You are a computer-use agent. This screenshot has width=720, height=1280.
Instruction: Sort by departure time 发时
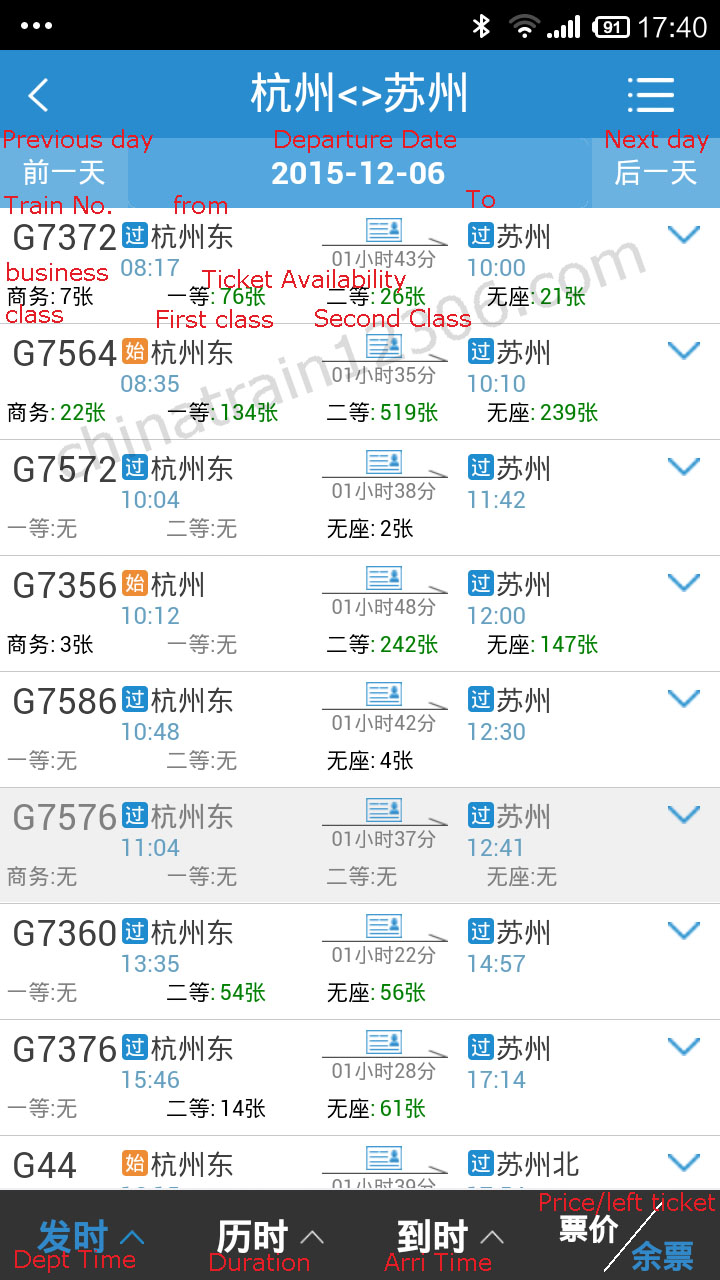[90, 1236]
